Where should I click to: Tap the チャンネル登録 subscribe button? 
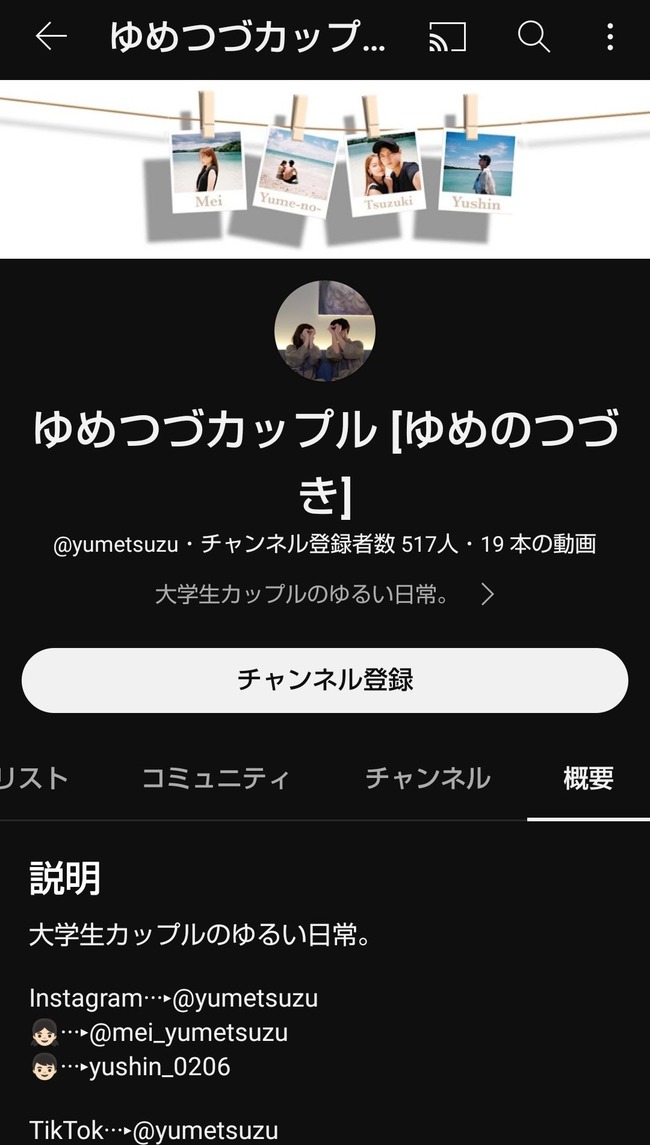pyautogui.click(x=325, y=680)
